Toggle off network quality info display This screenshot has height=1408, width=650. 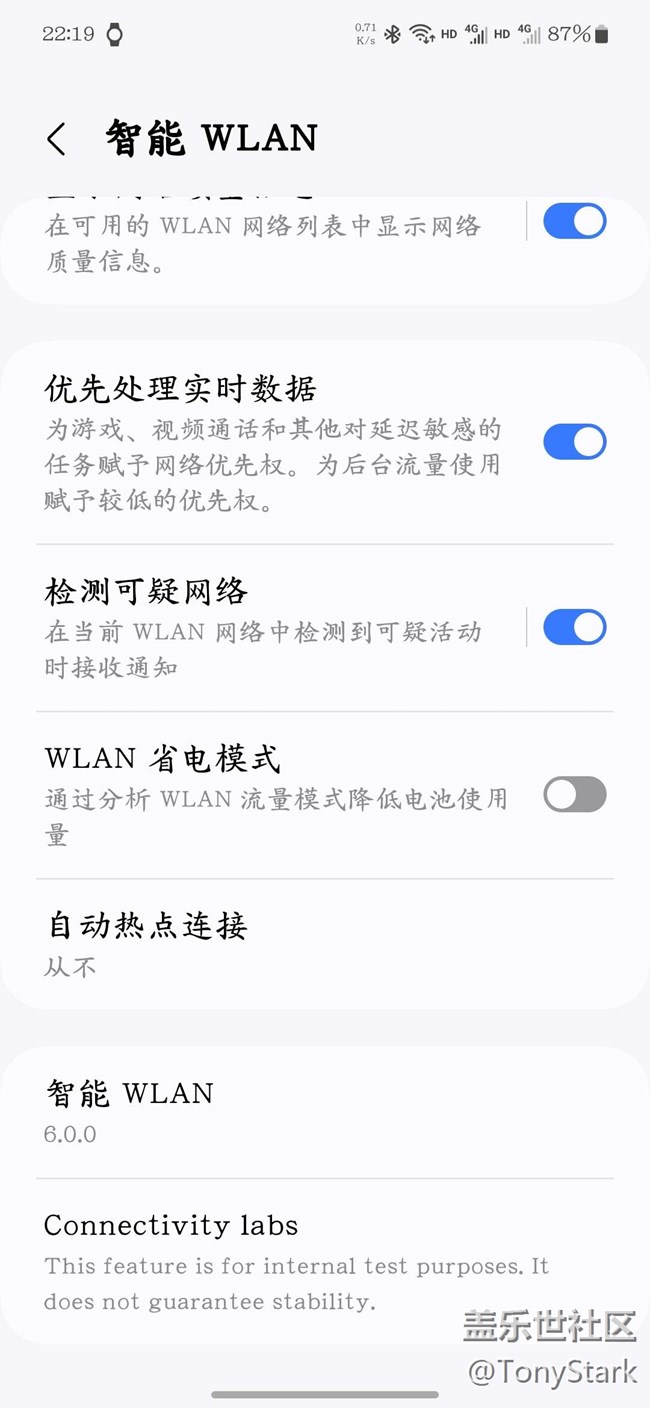[574, 221]
